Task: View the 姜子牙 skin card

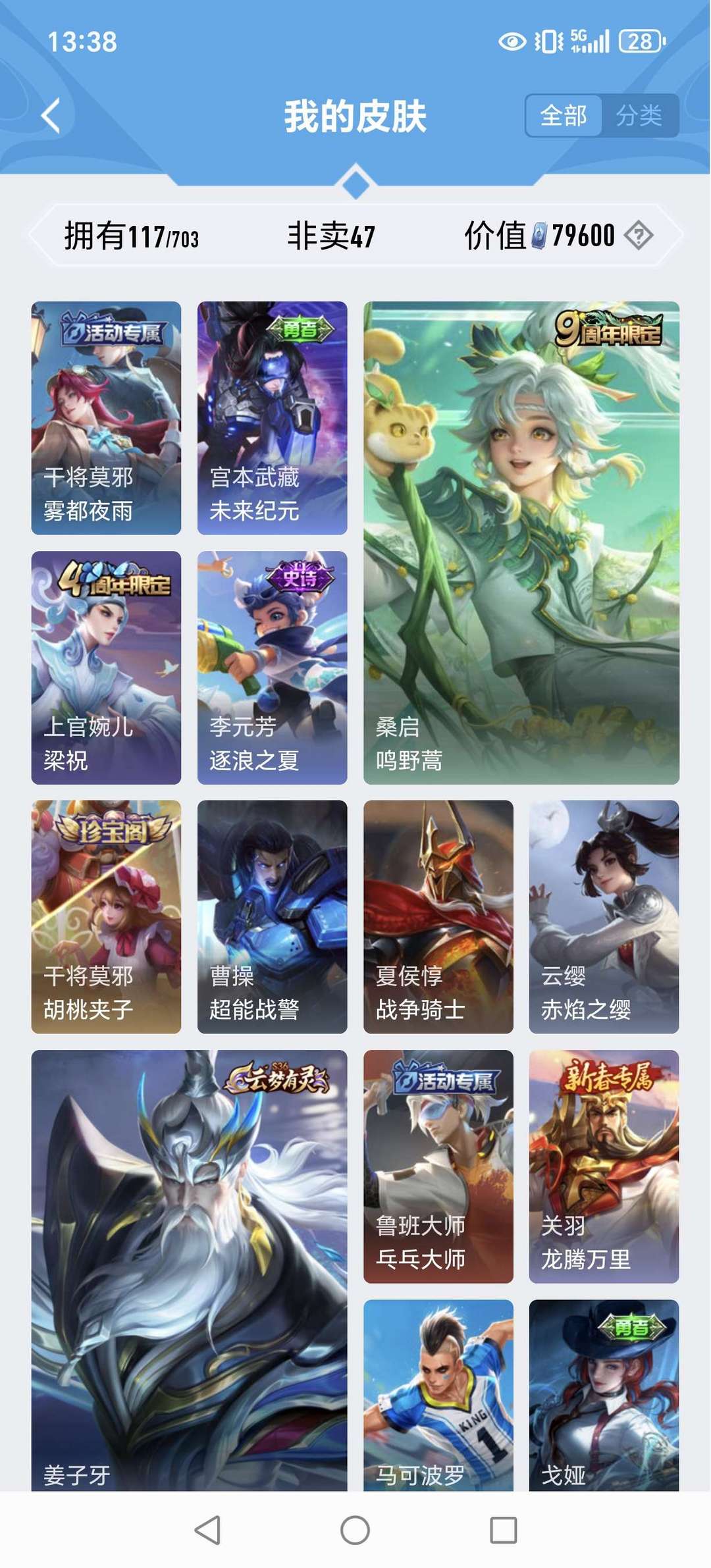Action: point(189,1270)
